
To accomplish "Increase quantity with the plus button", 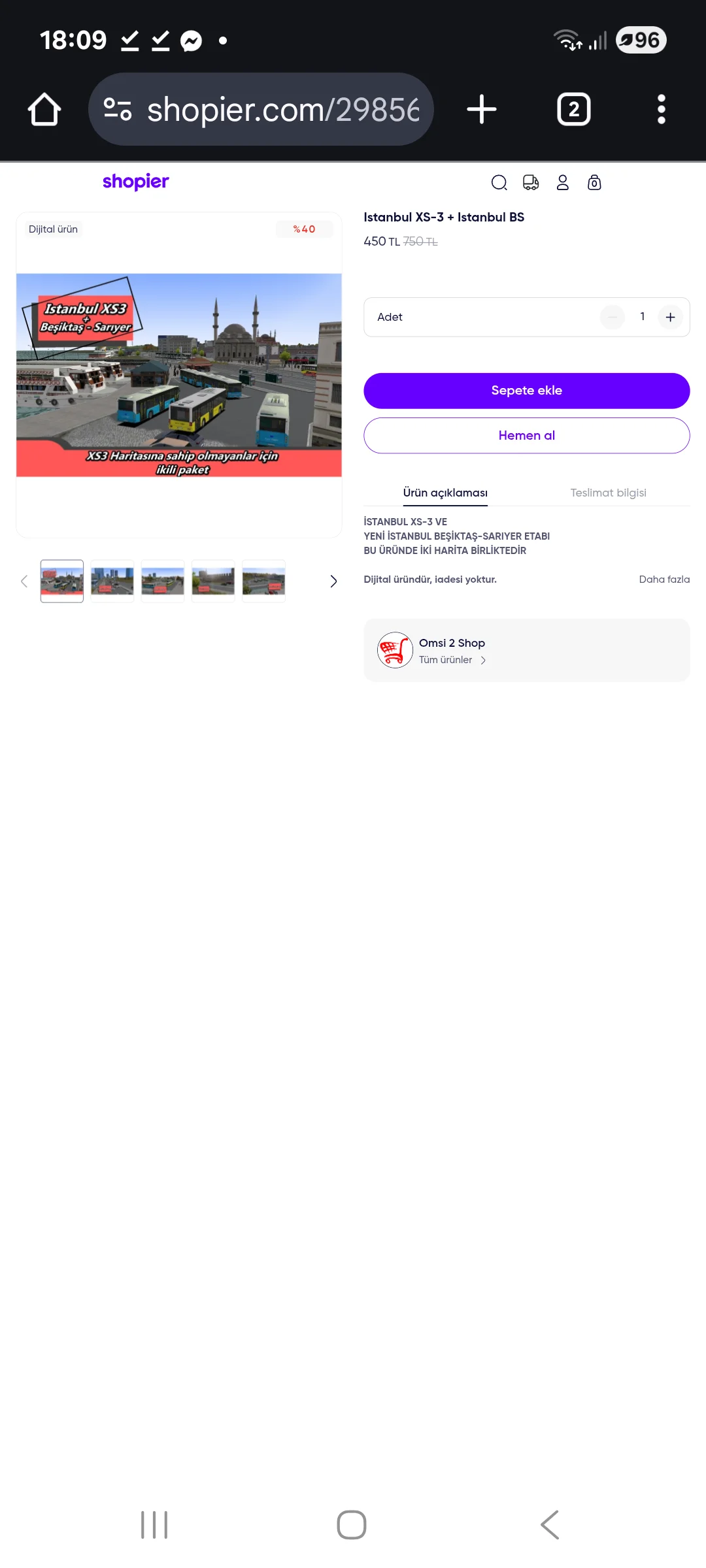I will (670, 317).
